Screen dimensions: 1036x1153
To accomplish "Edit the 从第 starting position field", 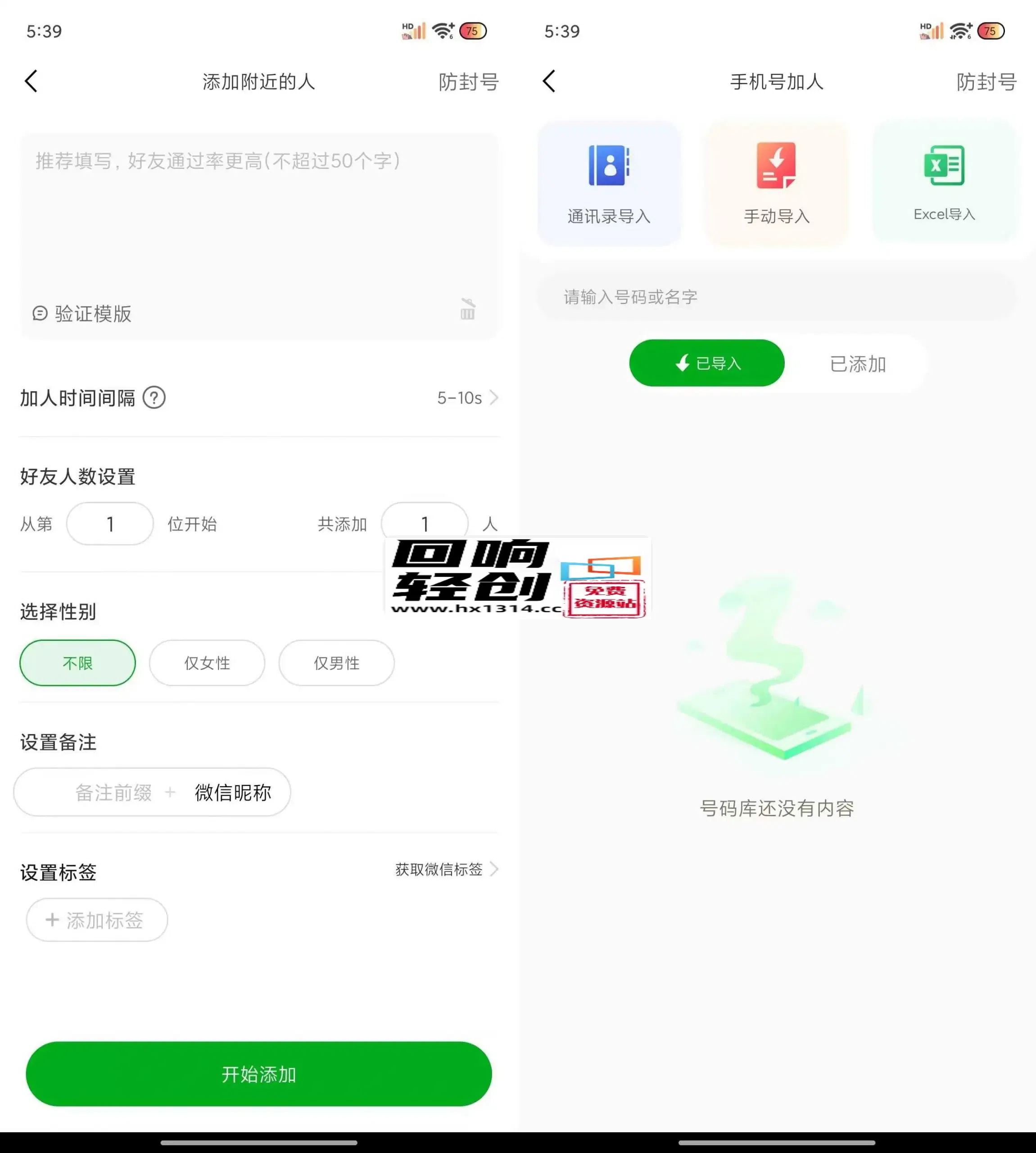I will [x=110, y=524].
